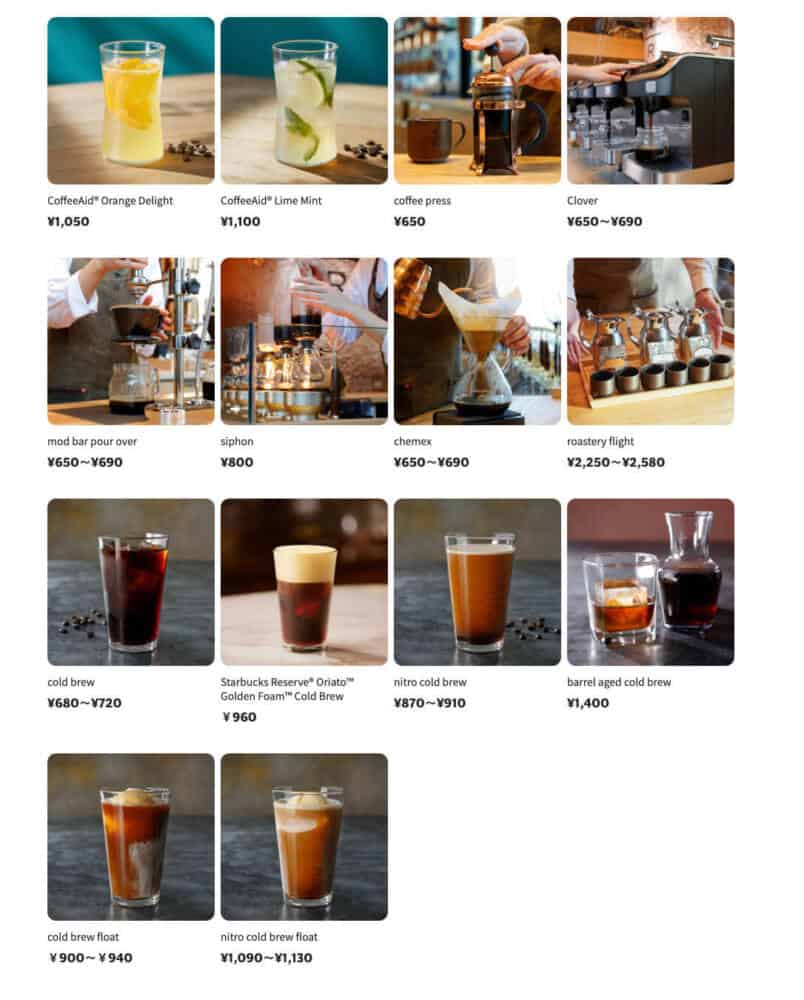The height and width of the screenshot is (1000, 804).
Task: Open the barrel aged cold brew card
Action: (650, 582)
